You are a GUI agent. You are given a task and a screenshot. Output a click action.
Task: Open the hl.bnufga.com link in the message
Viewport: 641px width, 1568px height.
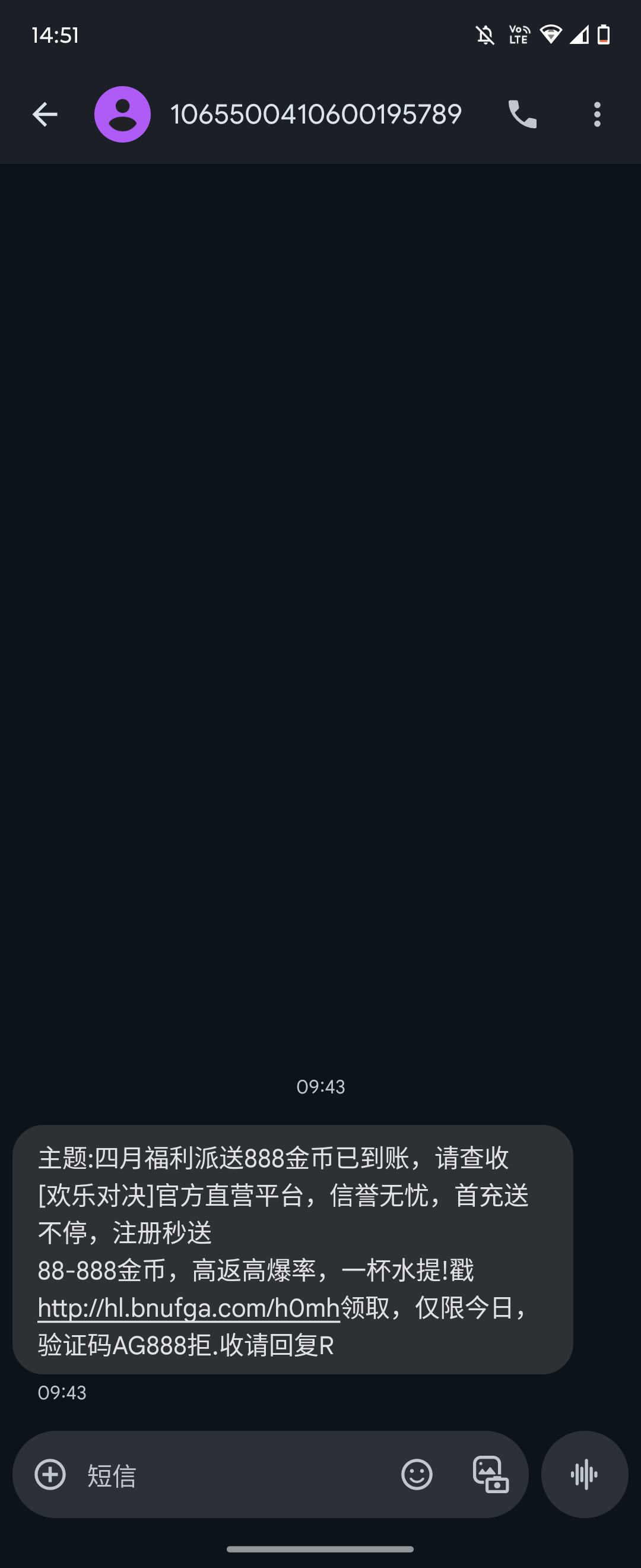pos(189,1307)
